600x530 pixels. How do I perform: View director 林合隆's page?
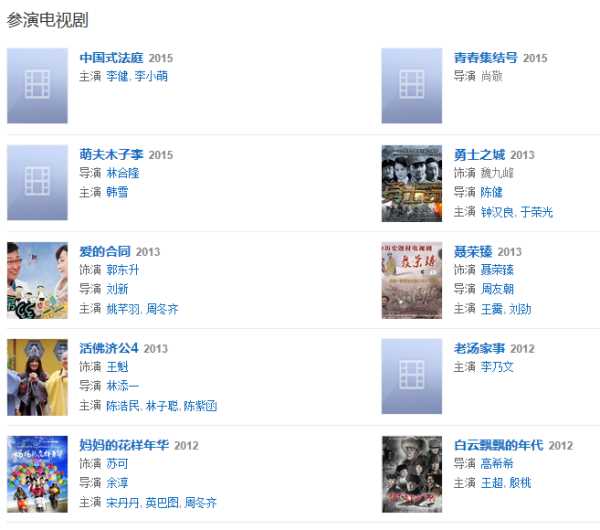click(123, 173)
